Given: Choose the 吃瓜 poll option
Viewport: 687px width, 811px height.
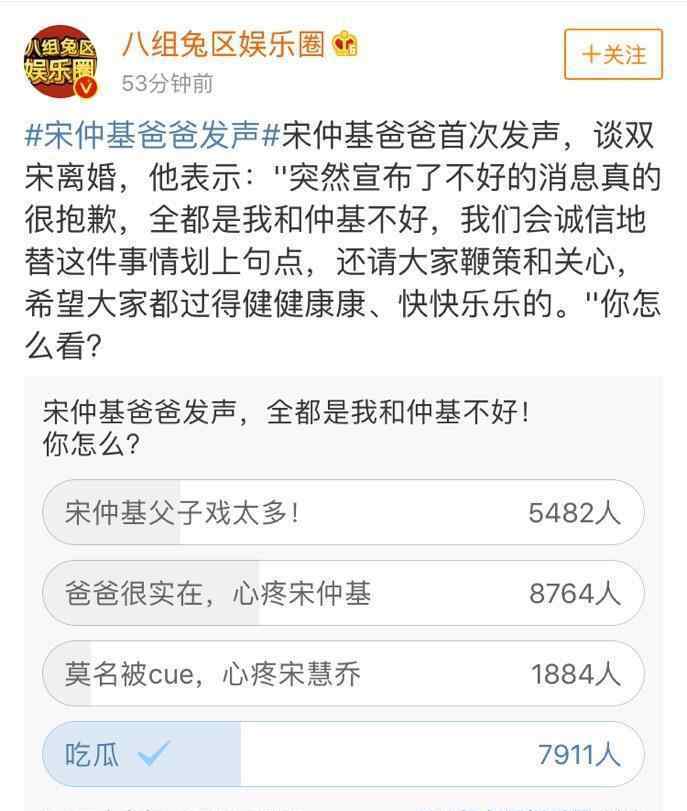Looking at the screenshot, I should coord(342,754).
